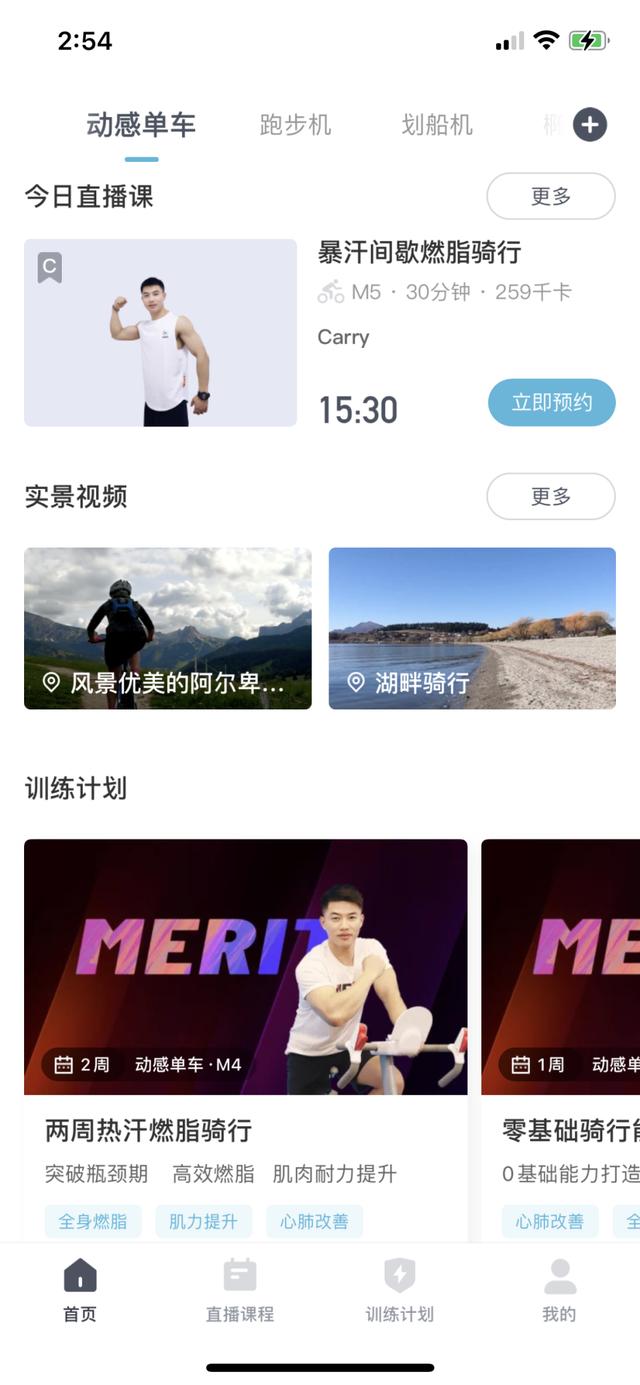Tap the plus icon to add equipment
Image resolution: width=640 pixels, height=1385 pixels.
point(590,125)
